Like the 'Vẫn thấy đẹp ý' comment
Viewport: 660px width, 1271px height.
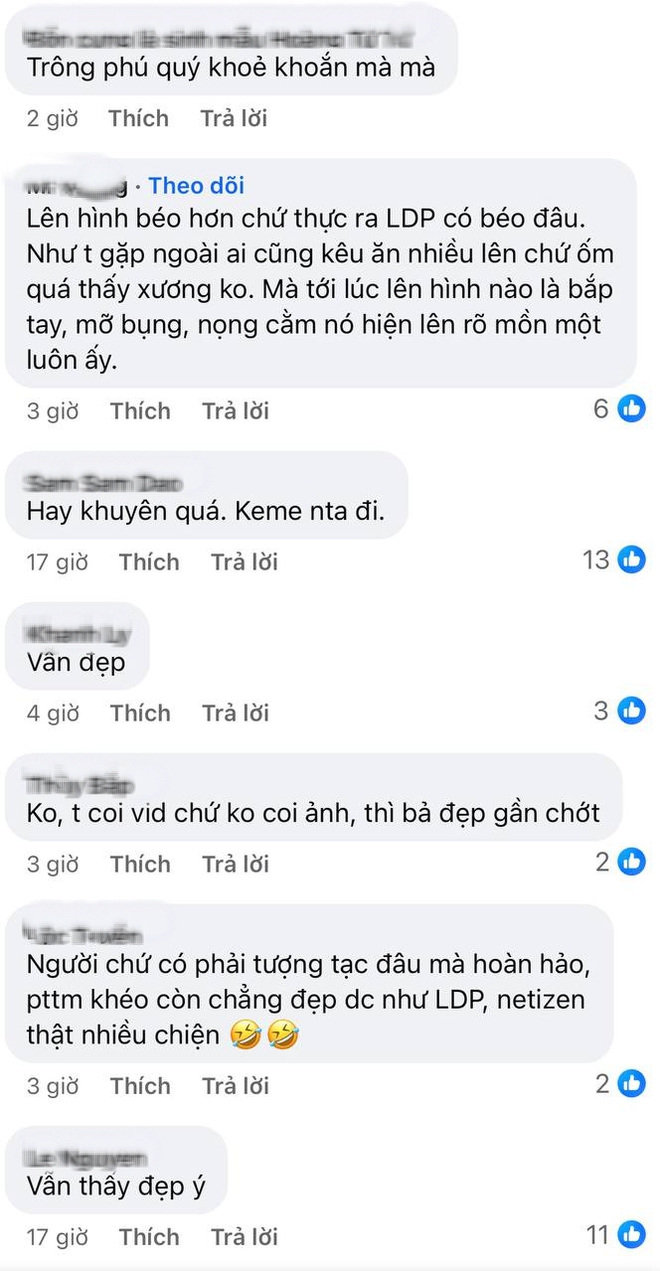(149, 1237)
